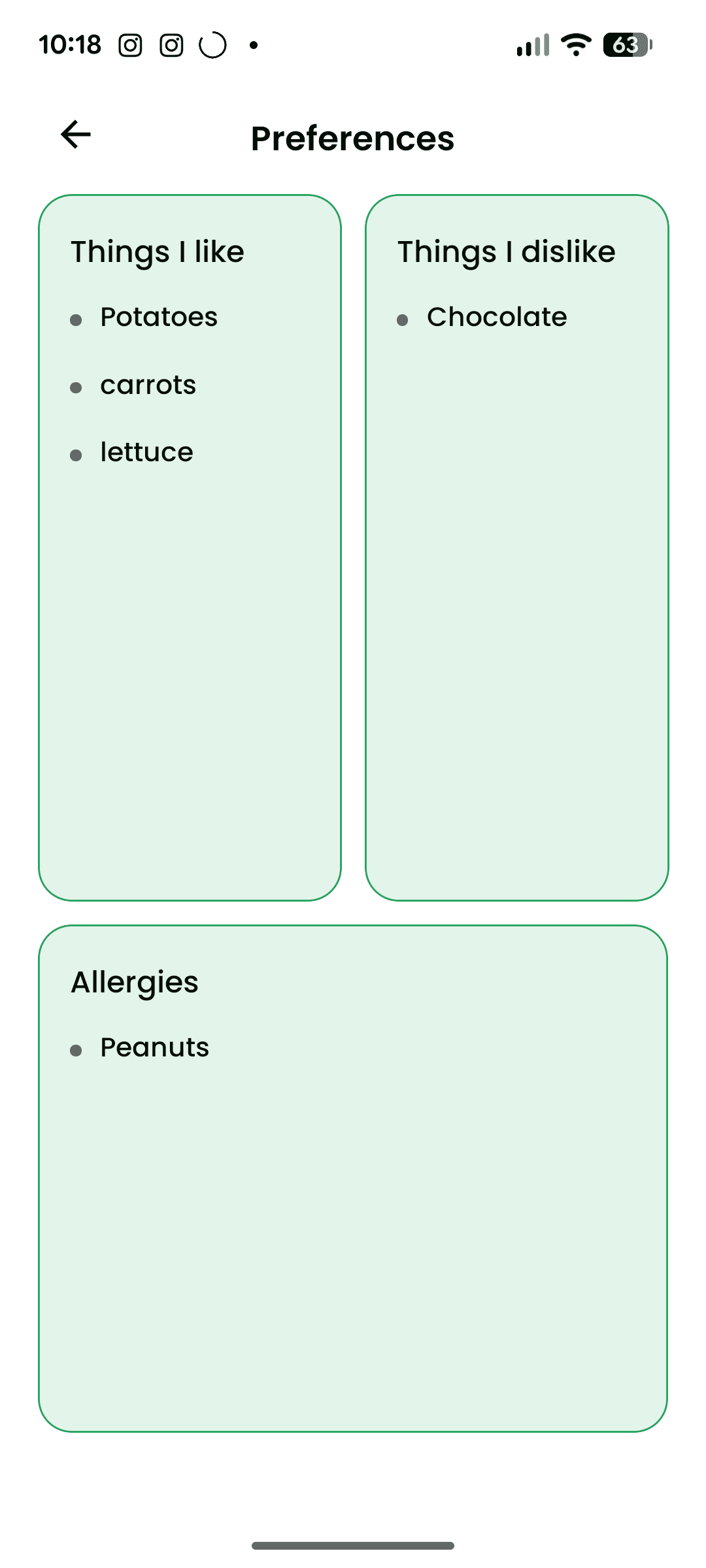Open the Things I dislike card

click(516, 547)
